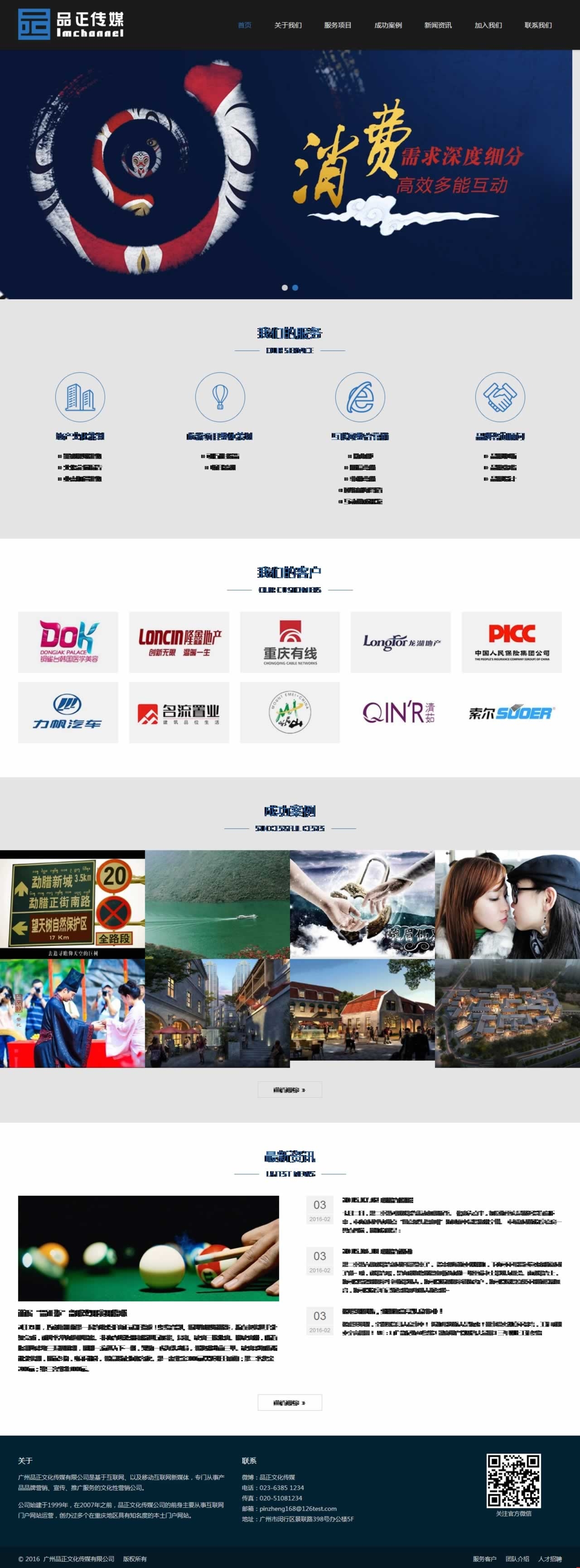Open the billiards news article image
The height and width of the screenshot is (1568, 580).
(x=148, y=1248)
